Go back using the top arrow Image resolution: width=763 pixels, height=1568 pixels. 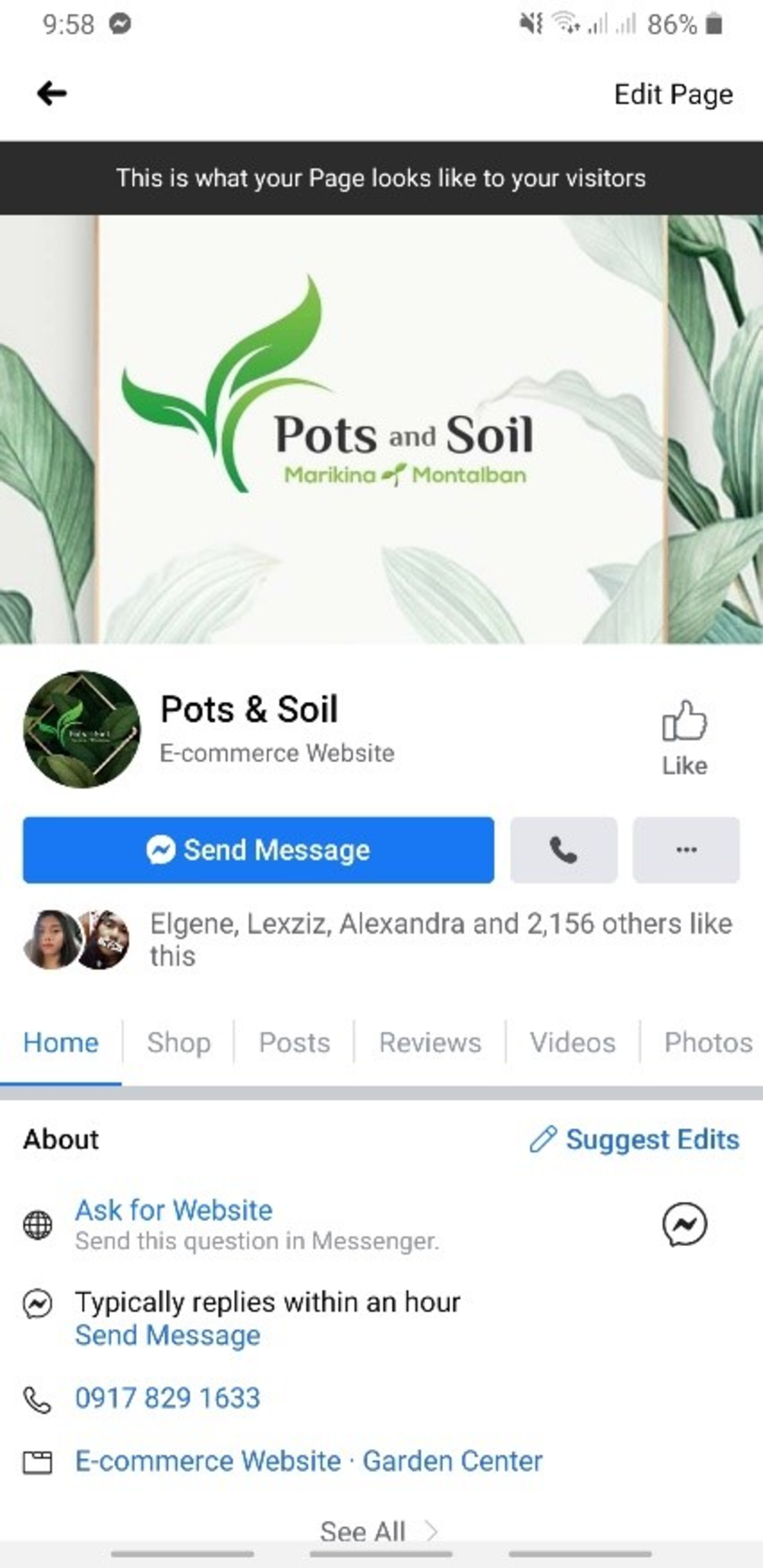click(51, 94)
